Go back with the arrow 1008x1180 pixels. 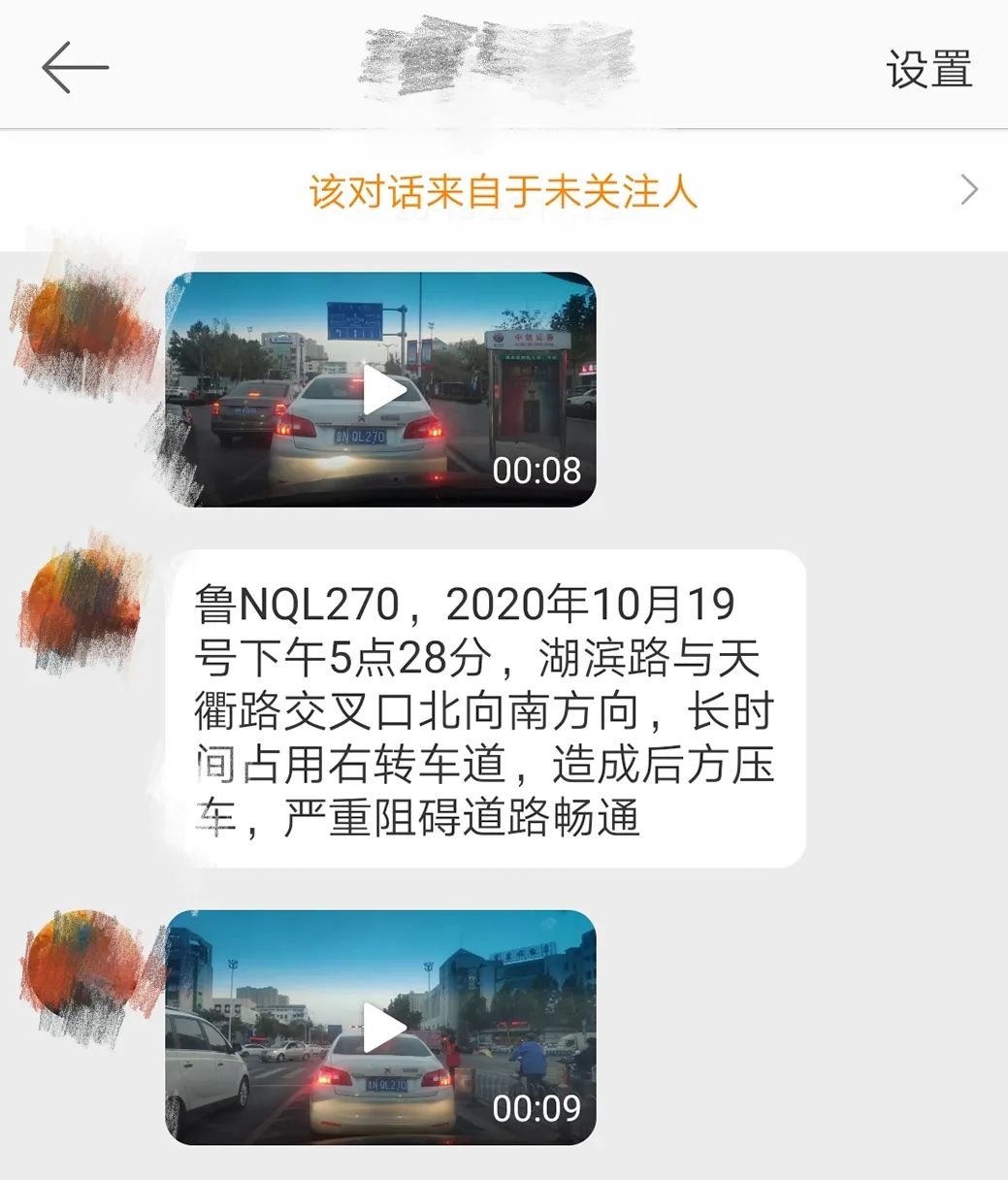click(75, 68)
